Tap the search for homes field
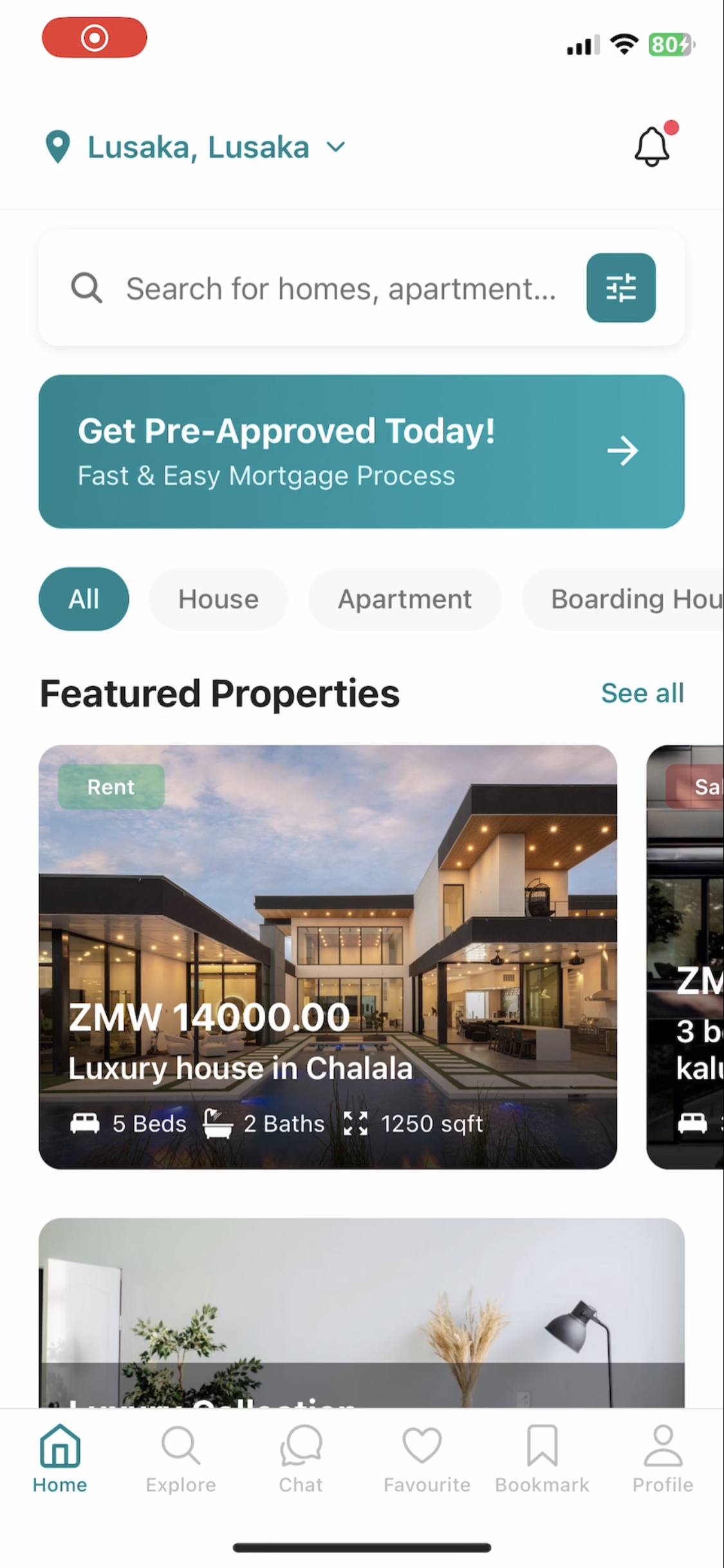Viewport: 724px width, 1568px height. tap(340, 288)
